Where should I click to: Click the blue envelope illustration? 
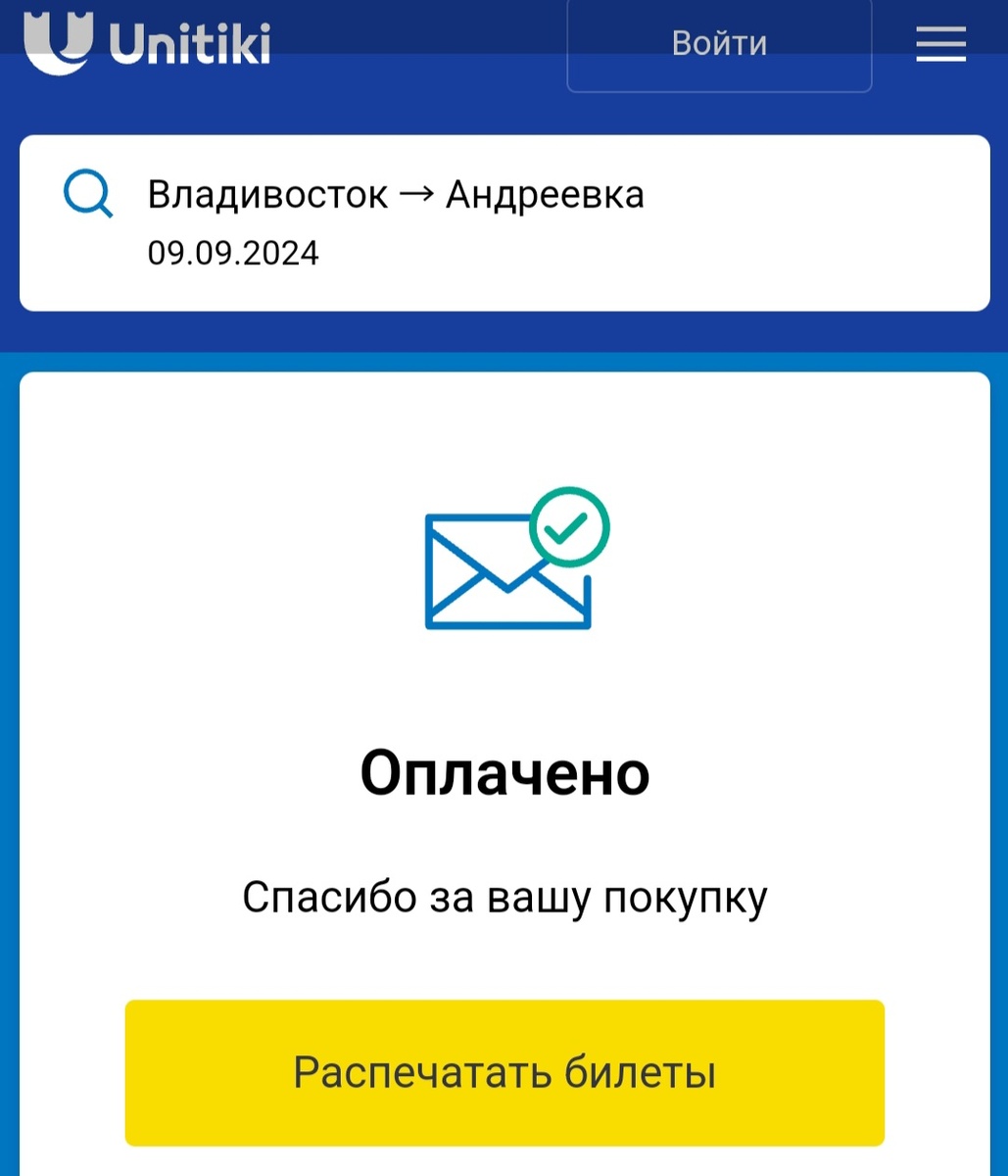(x=500, y=578)
